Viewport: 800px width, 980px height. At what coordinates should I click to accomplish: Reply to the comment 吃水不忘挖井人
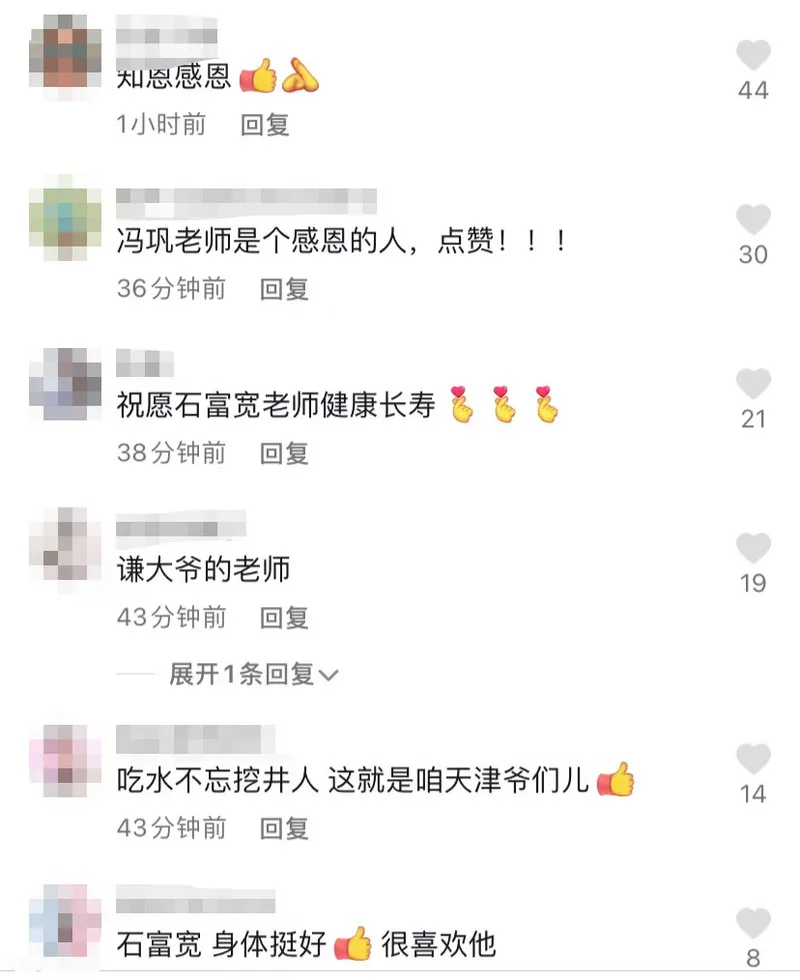[x=284, y=828]
